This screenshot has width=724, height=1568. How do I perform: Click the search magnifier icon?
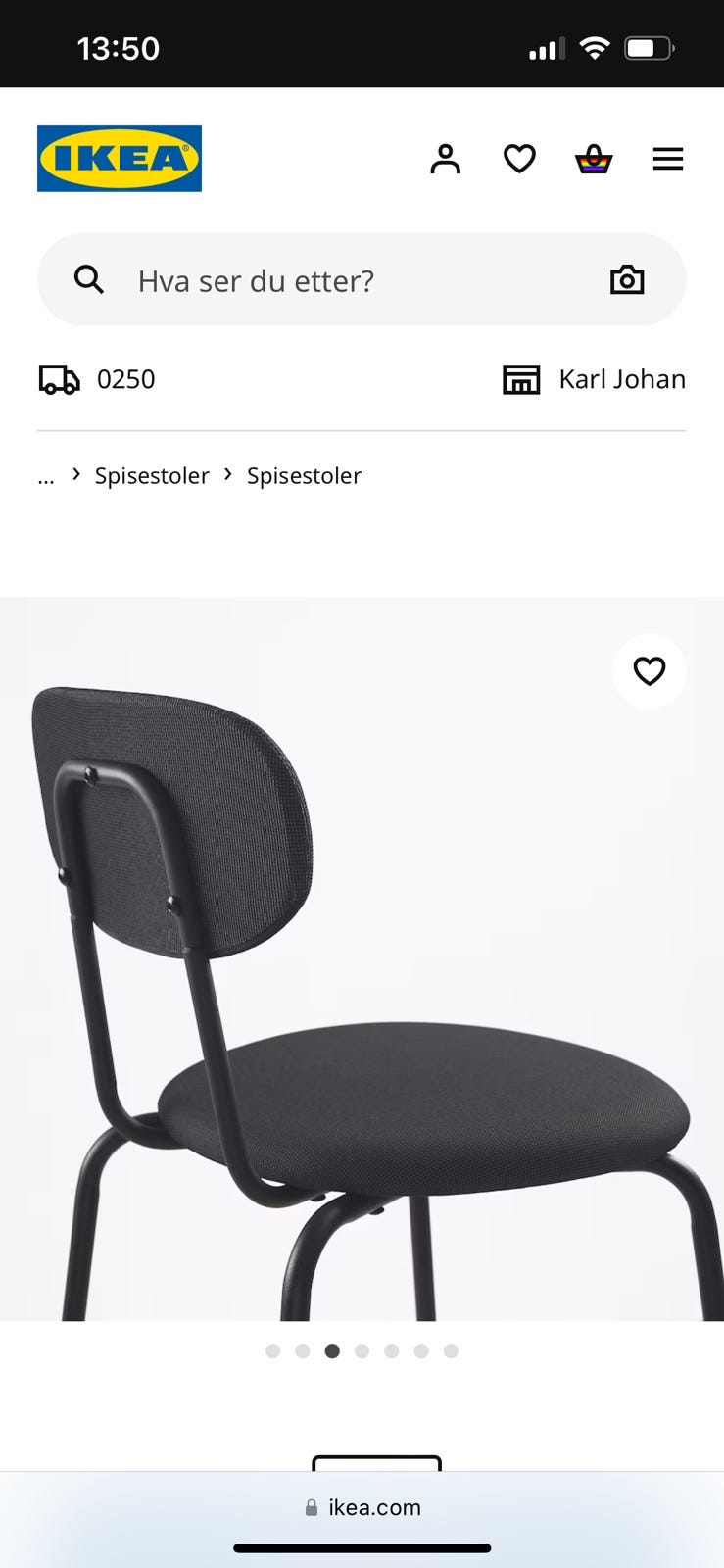click(88, 280)
